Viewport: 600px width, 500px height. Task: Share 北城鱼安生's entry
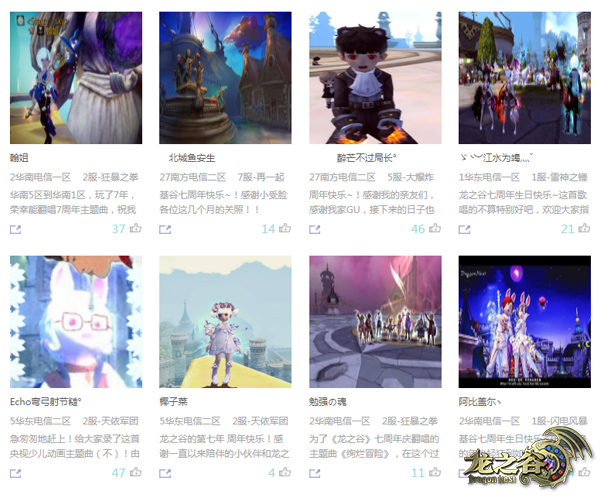[x=166, y=230]
